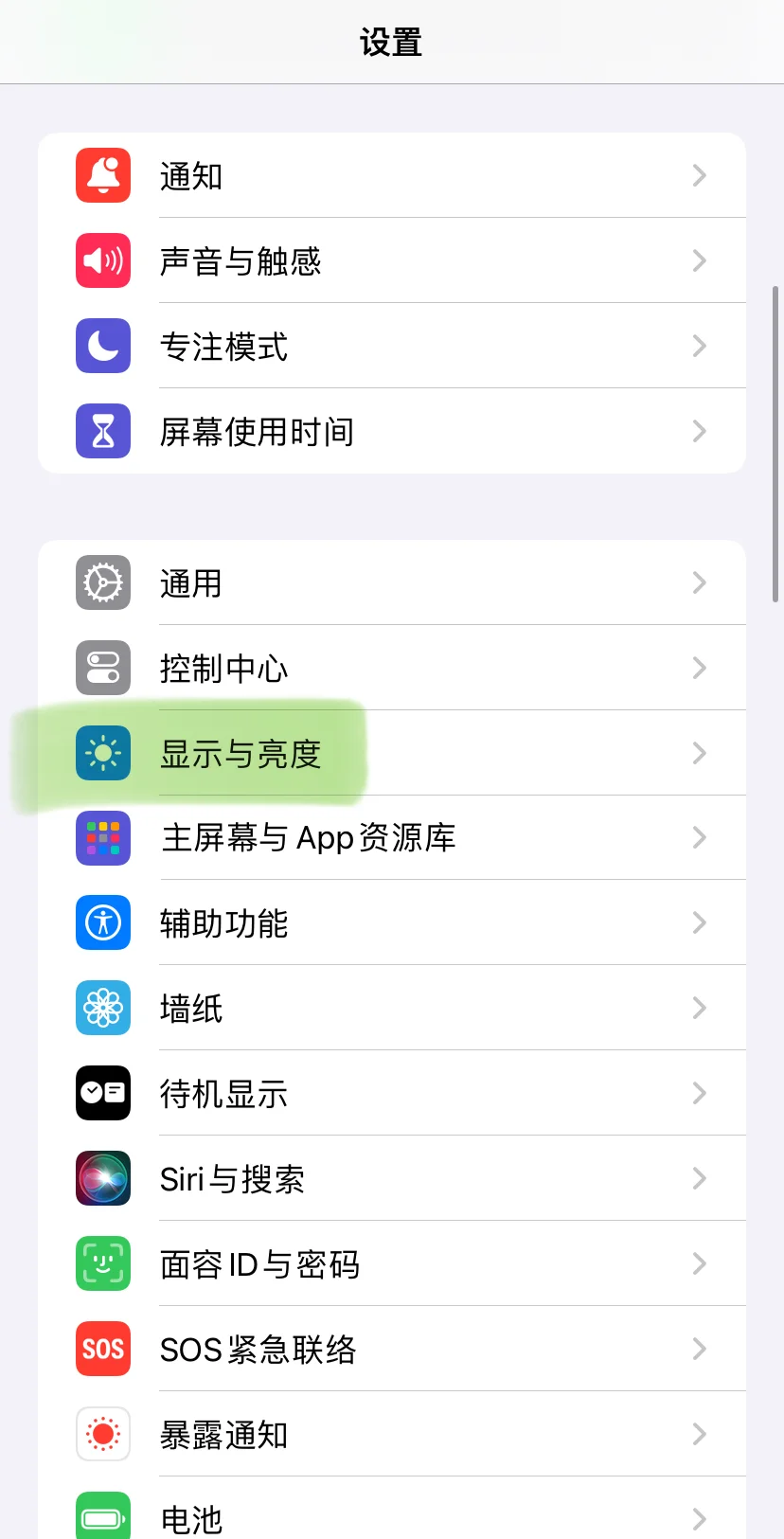Open the 通知 settings row

(392, 175)
